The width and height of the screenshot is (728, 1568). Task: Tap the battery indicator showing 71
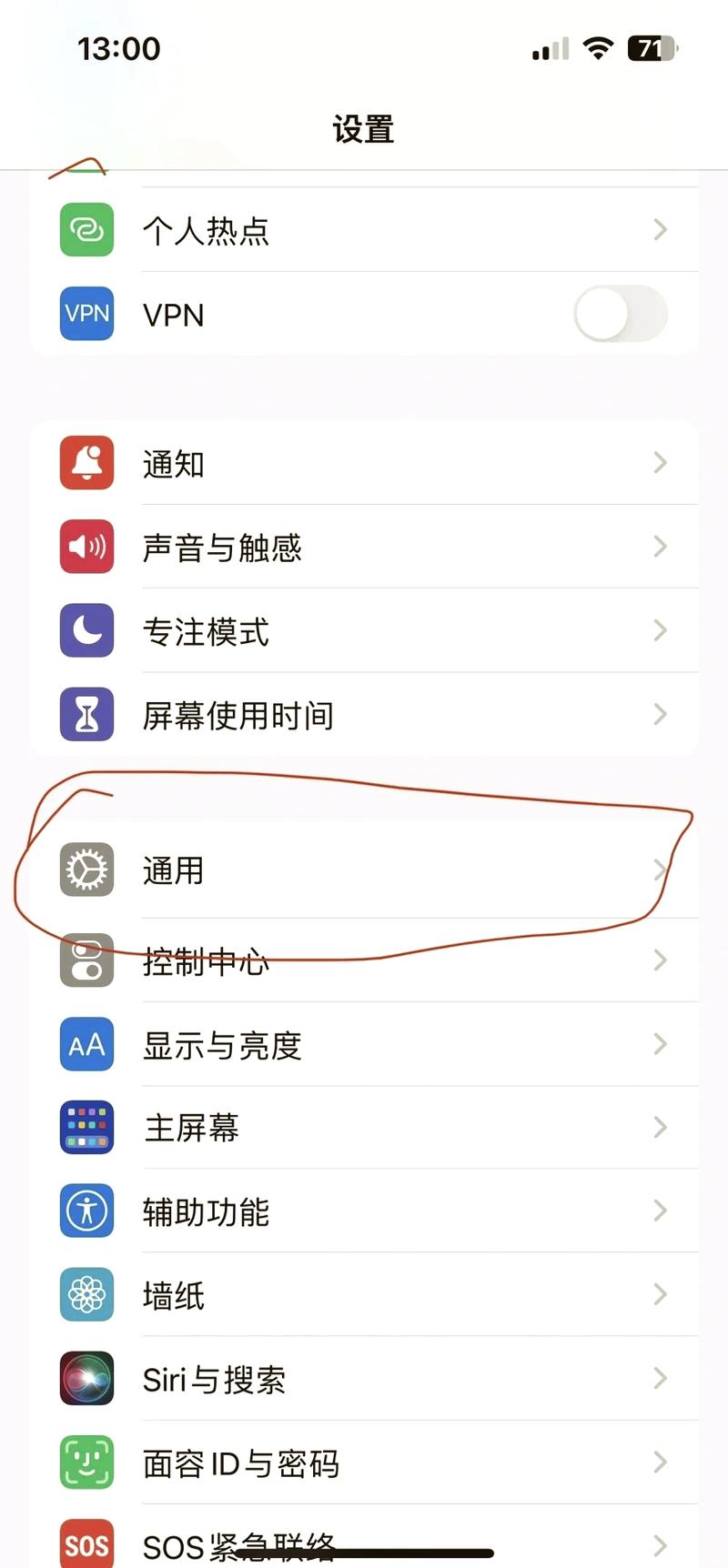point(652,48)
